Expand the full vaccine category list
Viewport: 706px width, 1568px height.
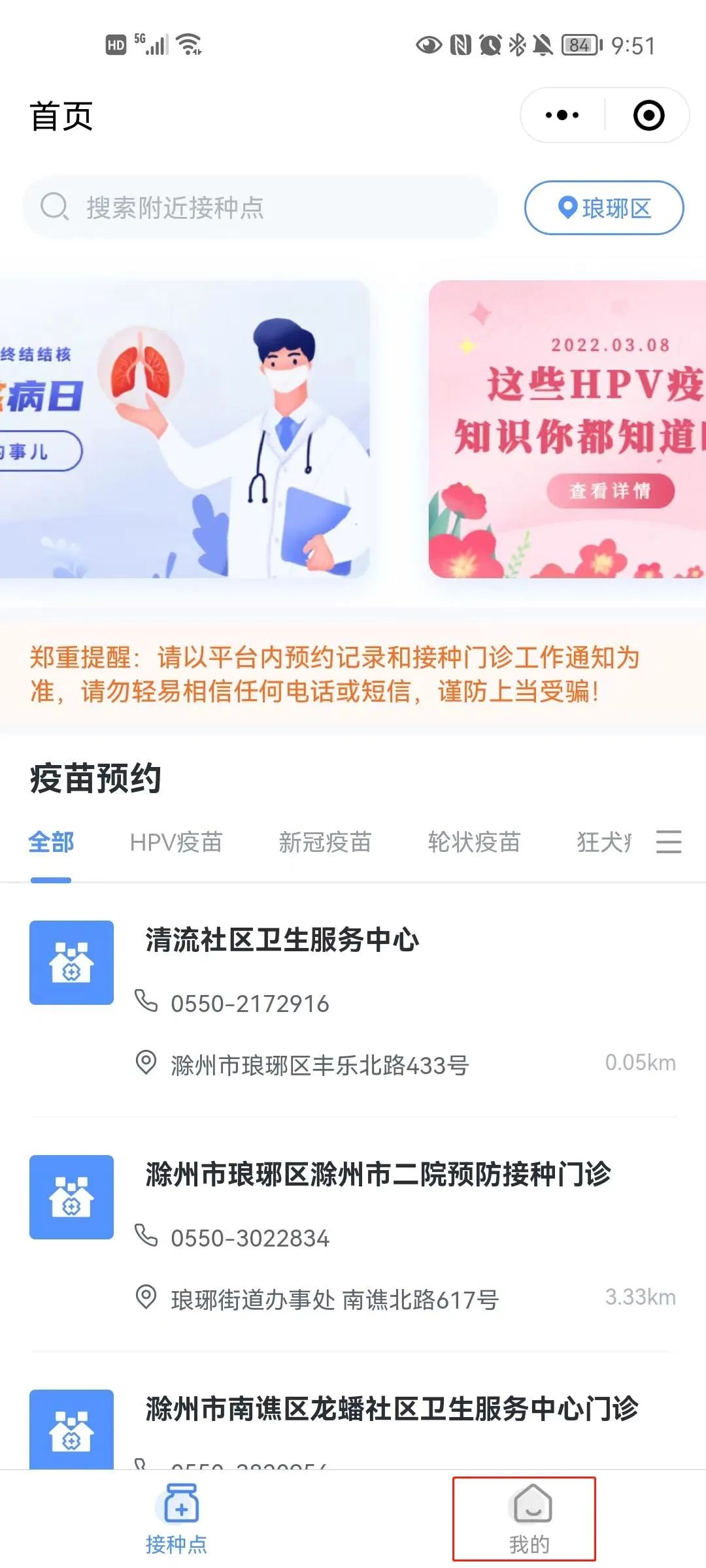669,841
